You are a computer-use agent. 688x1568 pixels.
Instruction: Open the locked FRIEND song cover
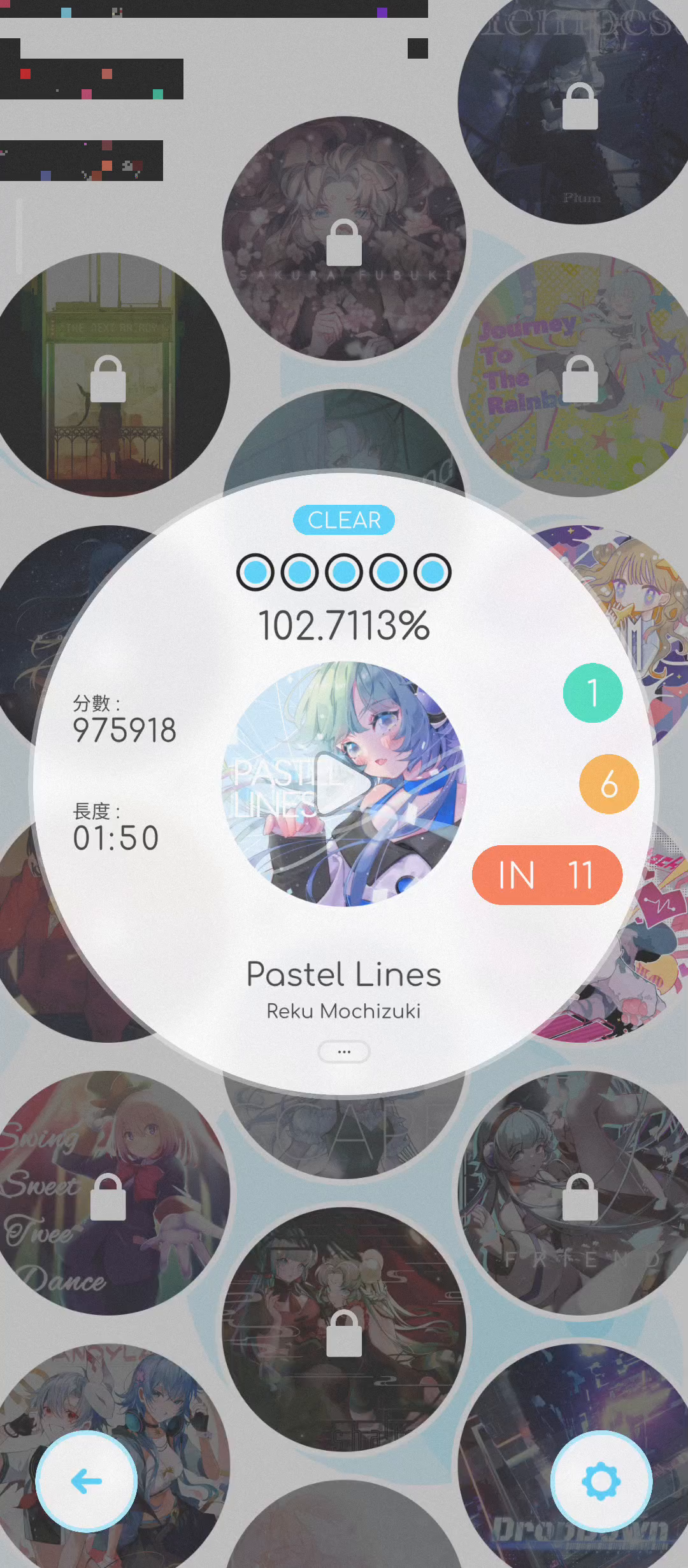click(x=580, y=1193)
